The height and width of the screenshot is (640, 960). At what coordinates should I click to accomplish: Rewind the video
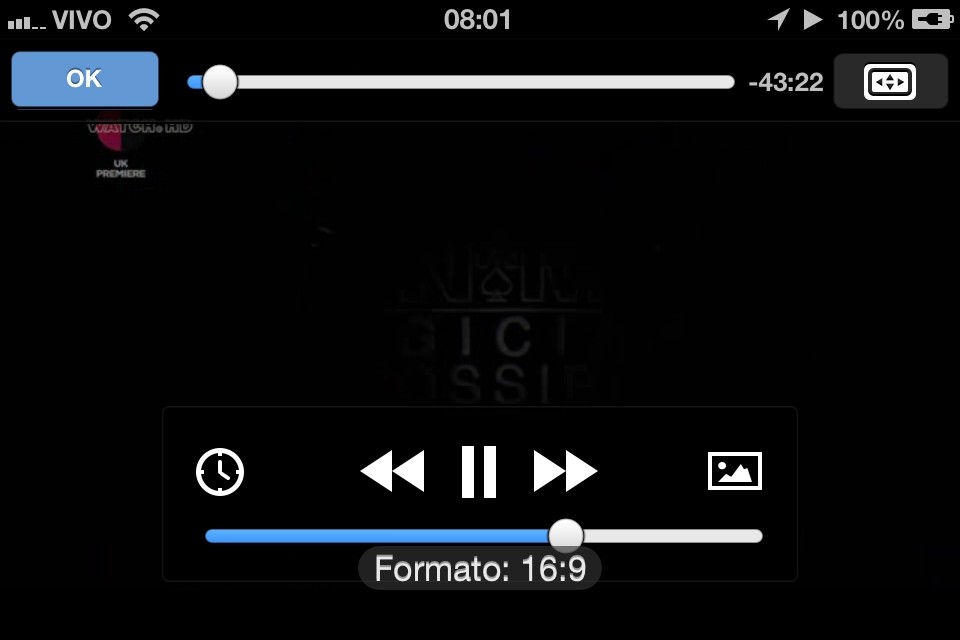[392, 471]
